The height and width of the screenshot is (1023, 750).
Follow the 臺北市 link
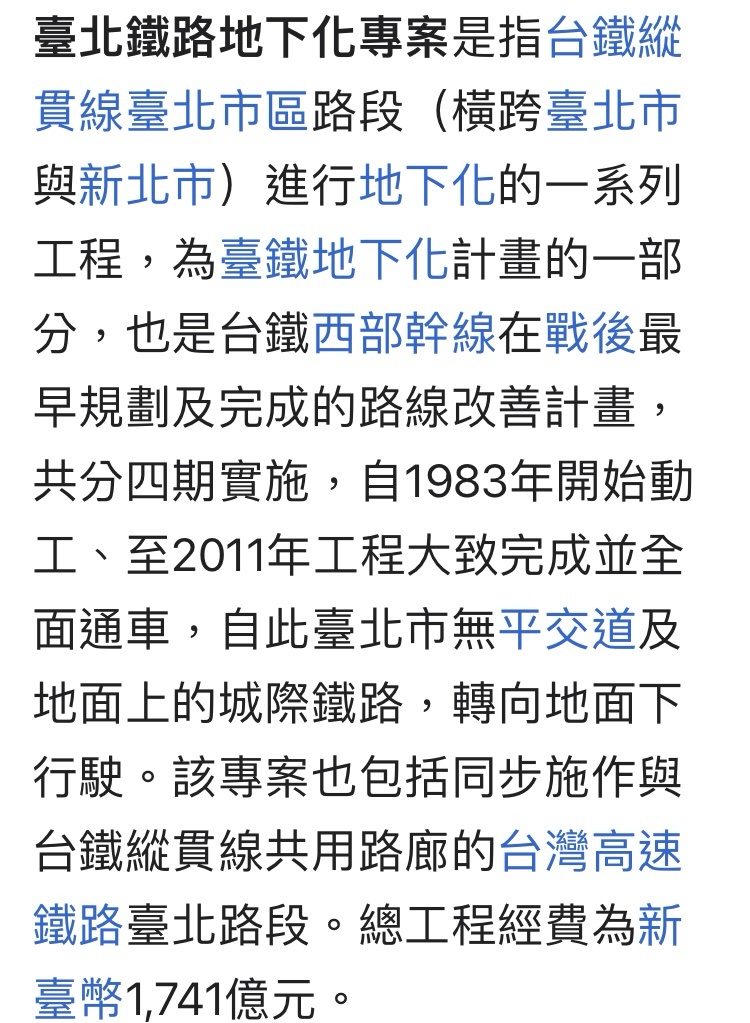(x=613, y=113)
